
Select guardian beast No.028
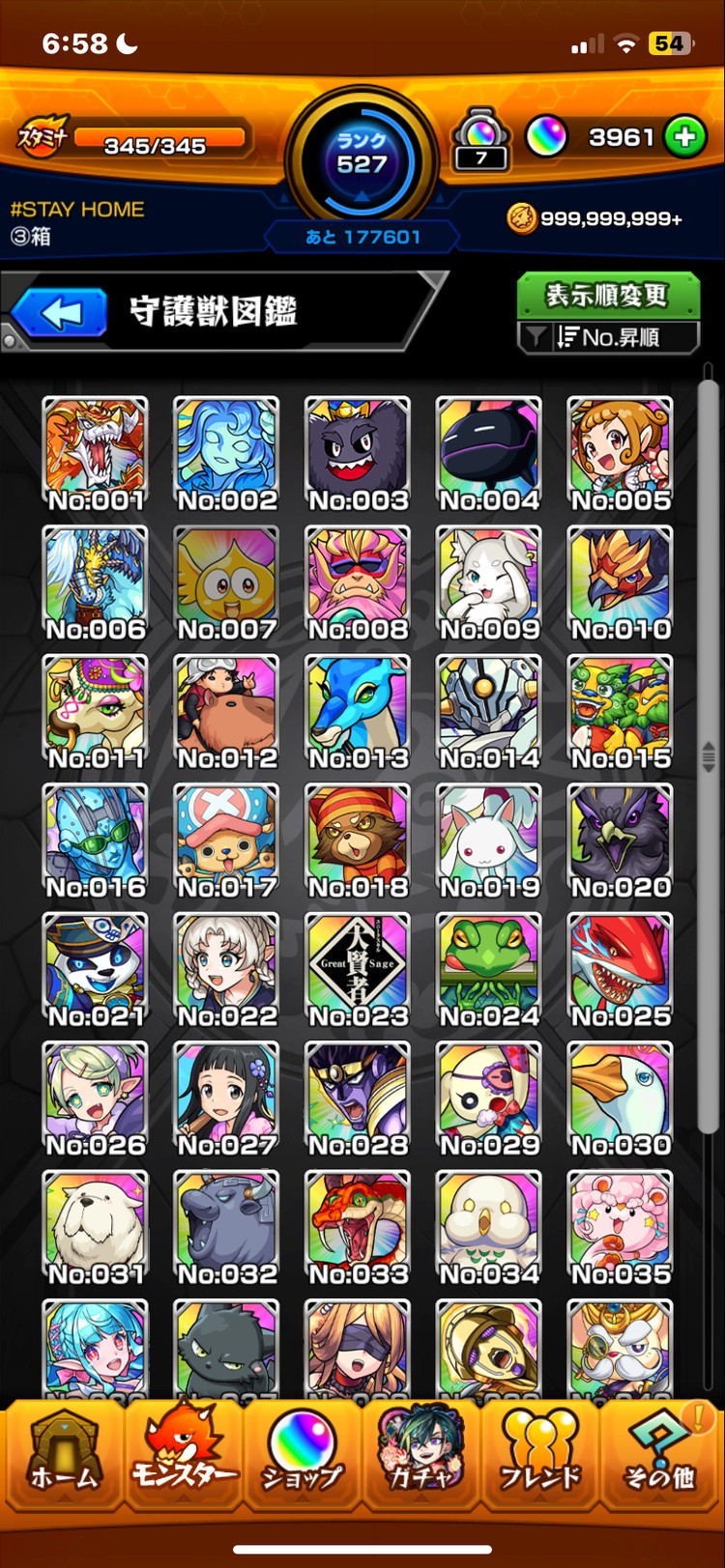(x=358, y=1098)
